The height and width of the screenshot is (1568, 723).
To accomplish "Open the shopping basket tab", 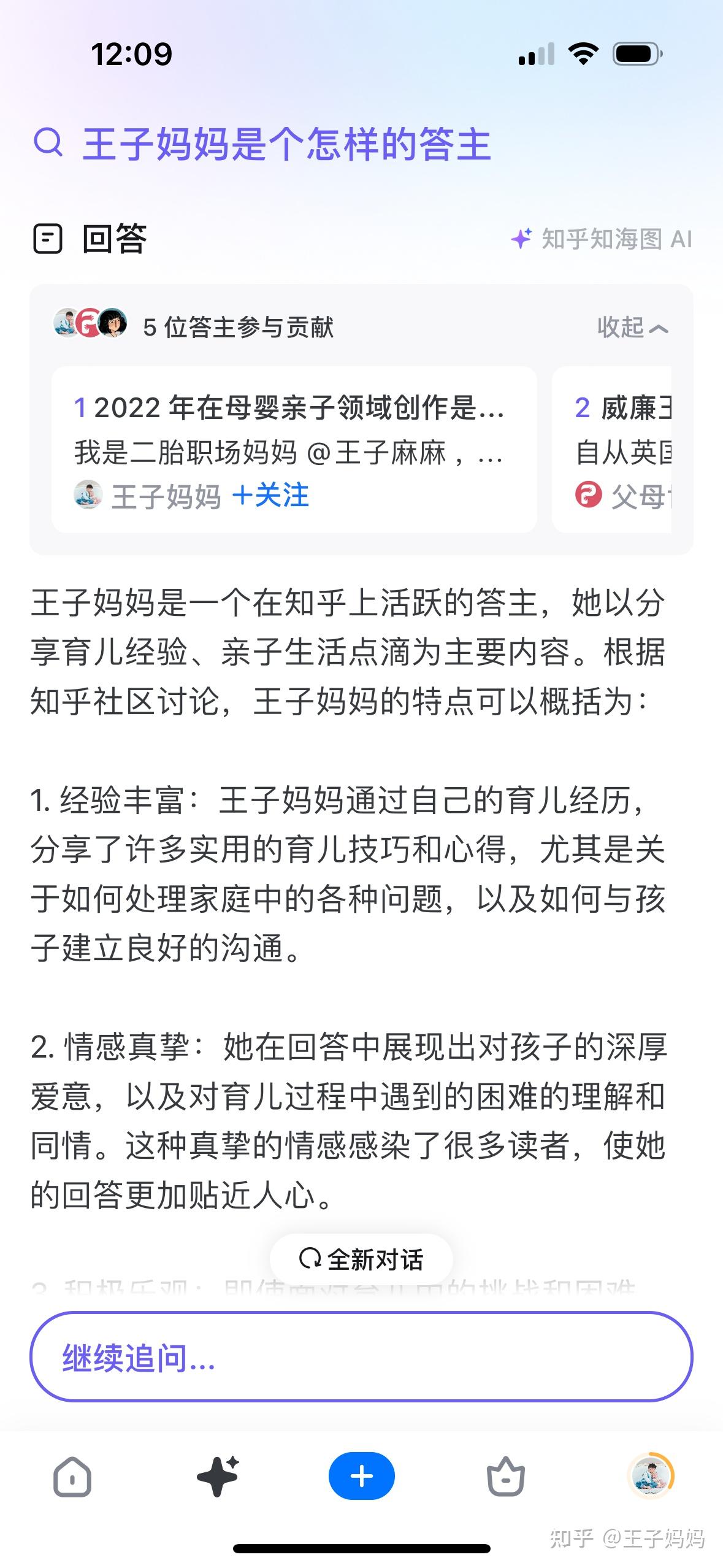I will pyautogui.click(x=506, y=1476).
